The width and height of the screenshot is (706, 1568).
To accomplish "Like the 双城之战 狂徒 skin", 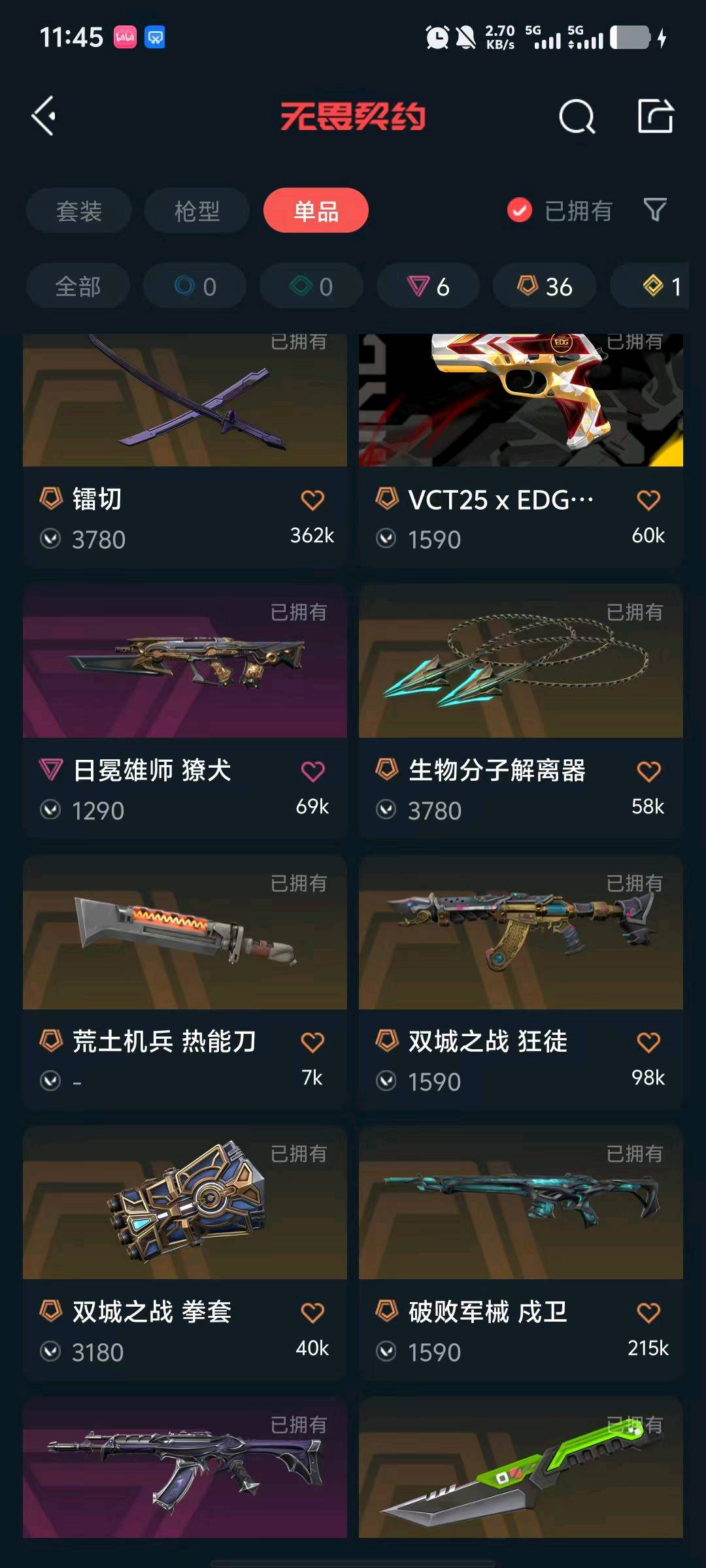I will [648, 1043].
